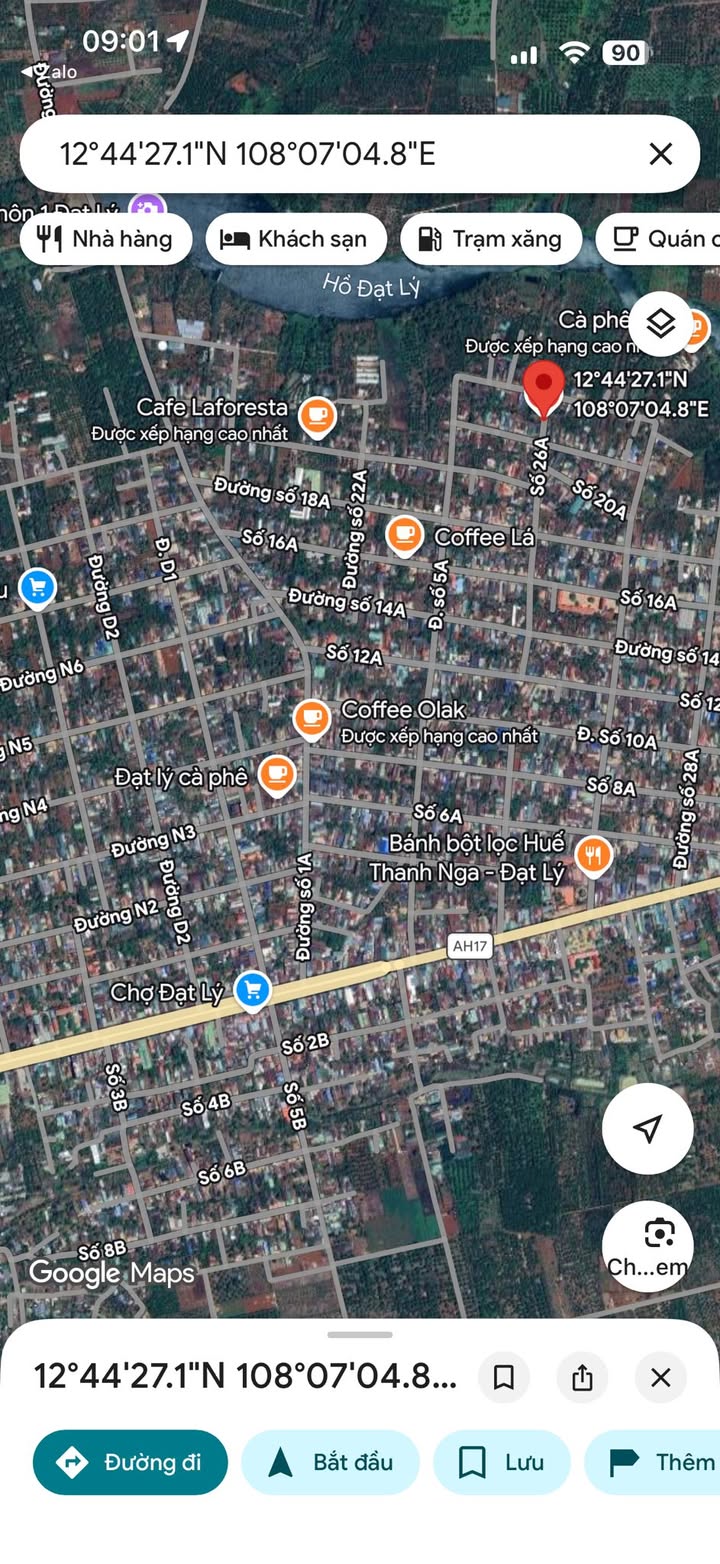This screenshot has height=1564, width=720.
Task: Open the Coffee Lá map pin
Action: click(x=404, y=535)
